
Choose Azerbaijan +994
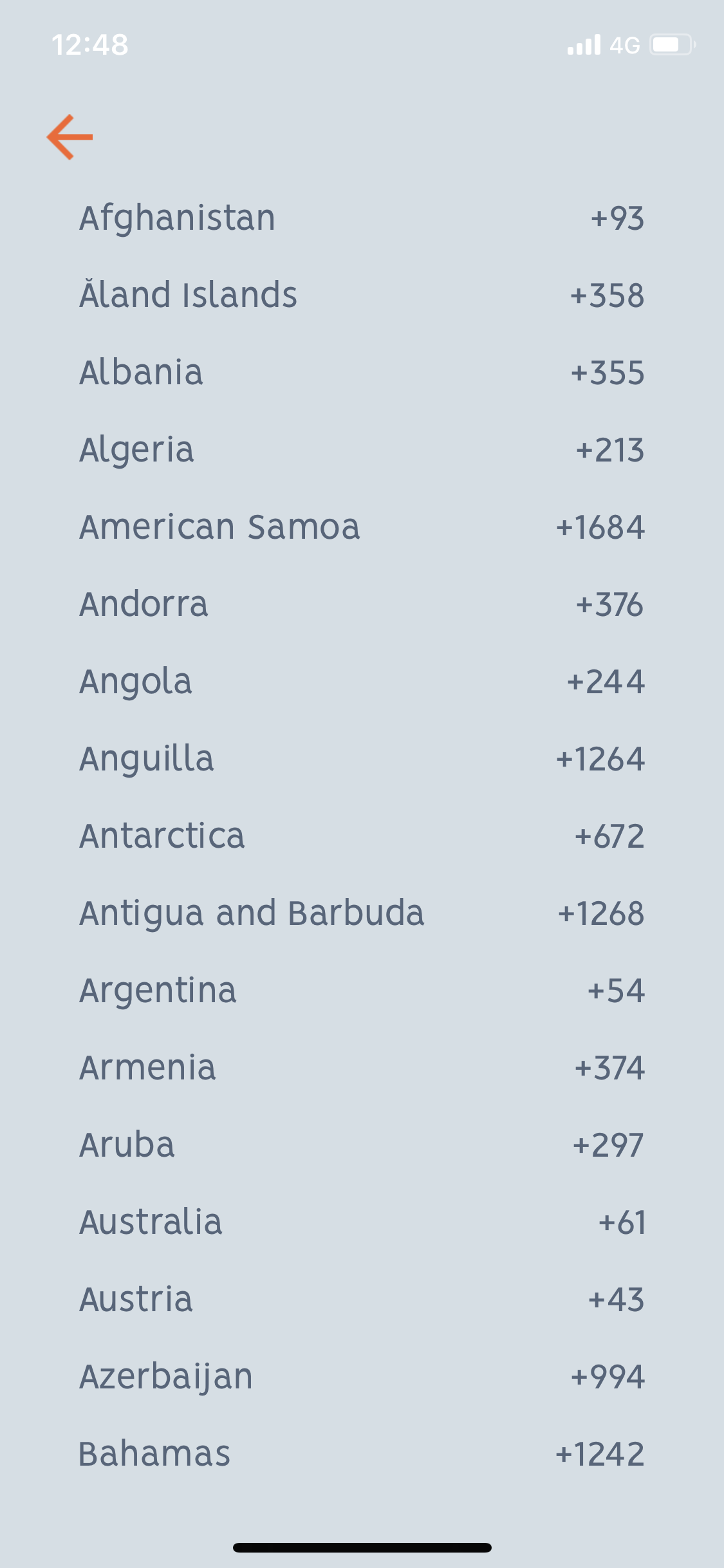coord(362,1376)
